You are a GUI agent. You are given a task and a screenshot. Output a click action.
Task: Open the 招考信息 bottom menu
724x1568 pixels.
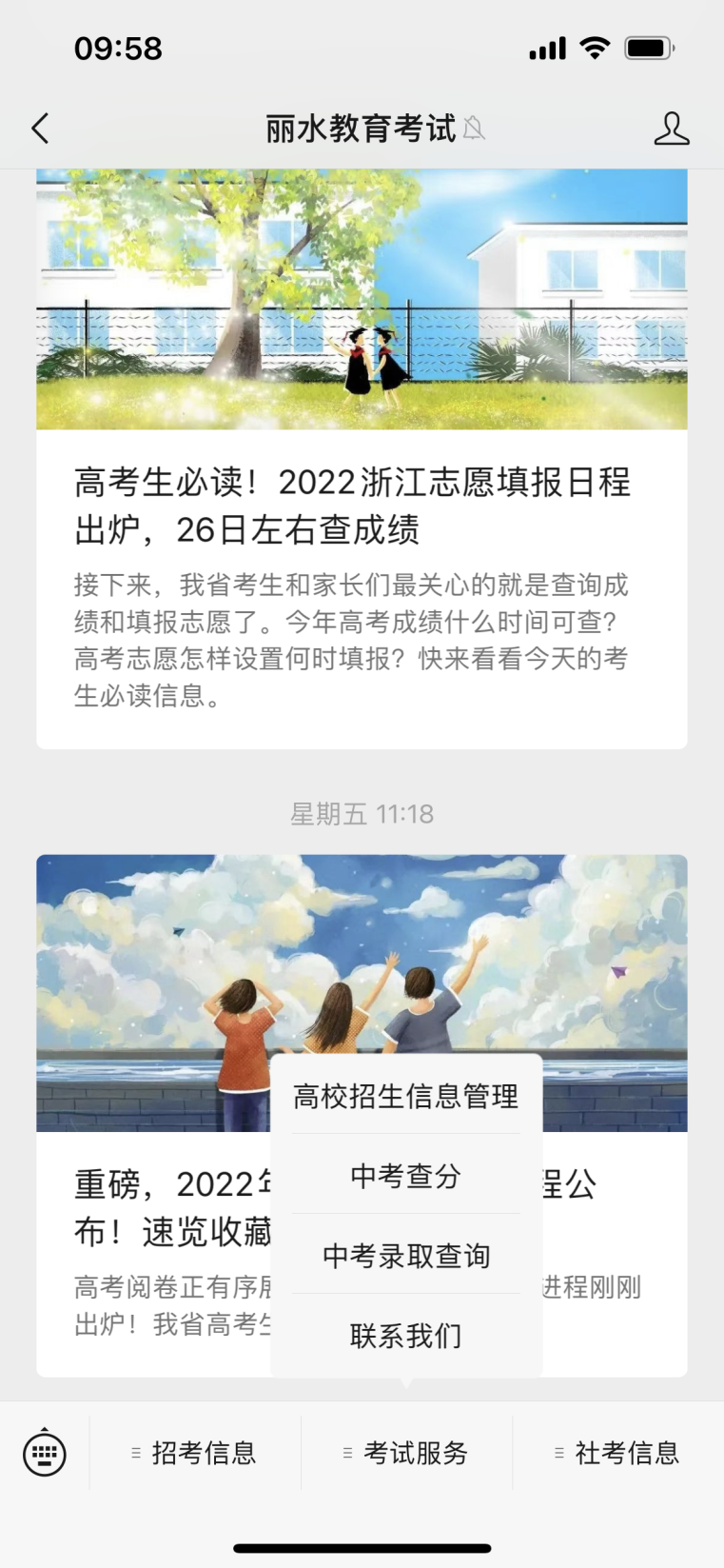tap(195, 1453)
